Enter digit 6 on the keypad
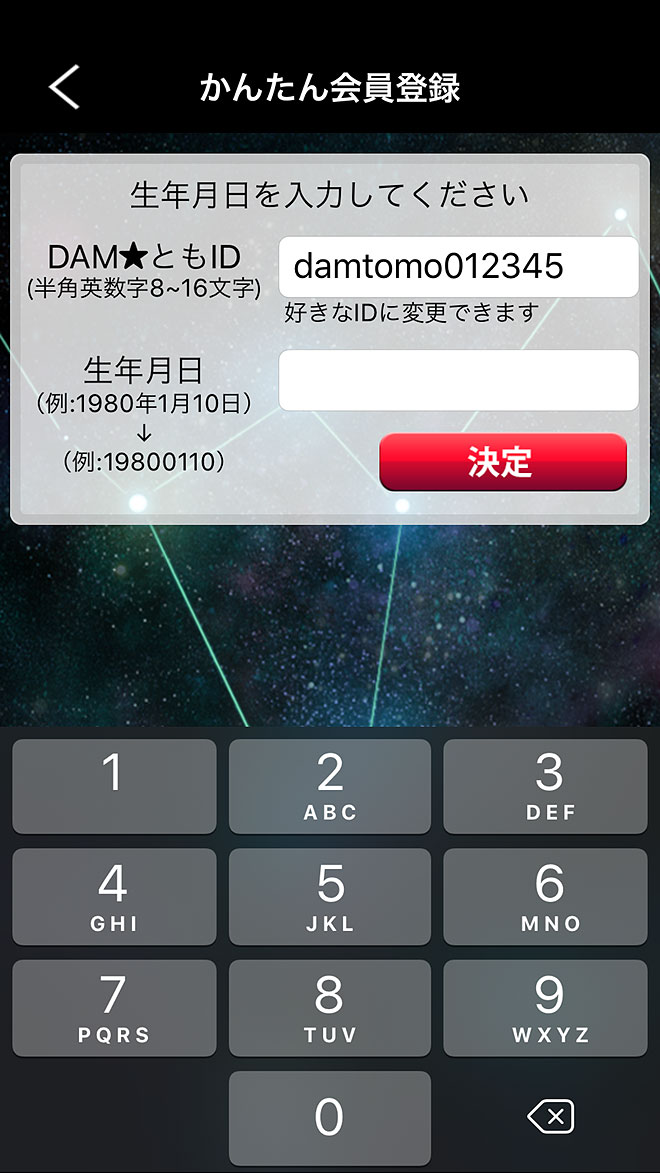Screen dimensions: 660x1173 point(545,897)
